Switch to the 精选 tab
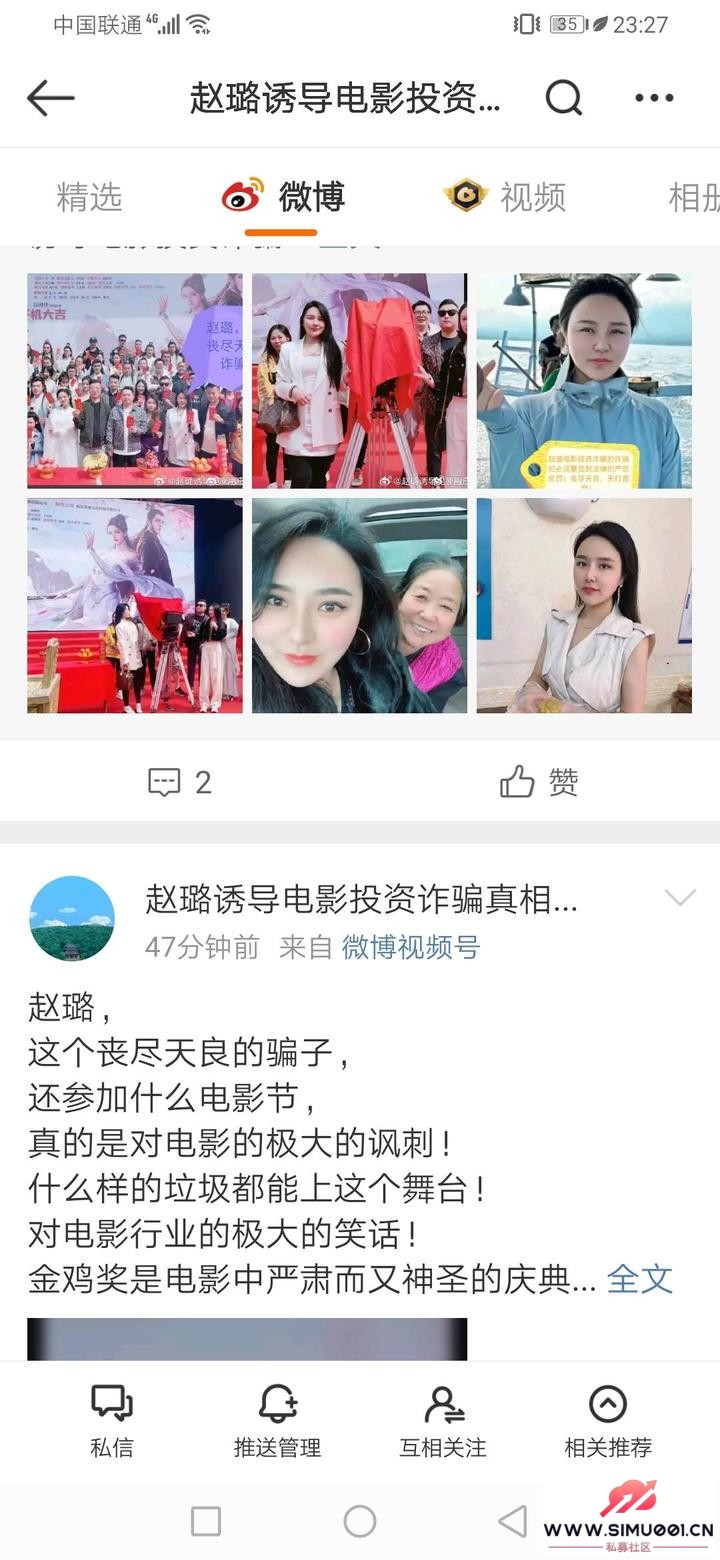Image resolution: width=720 pixels, height=1560 pixels. coord(89,197)
